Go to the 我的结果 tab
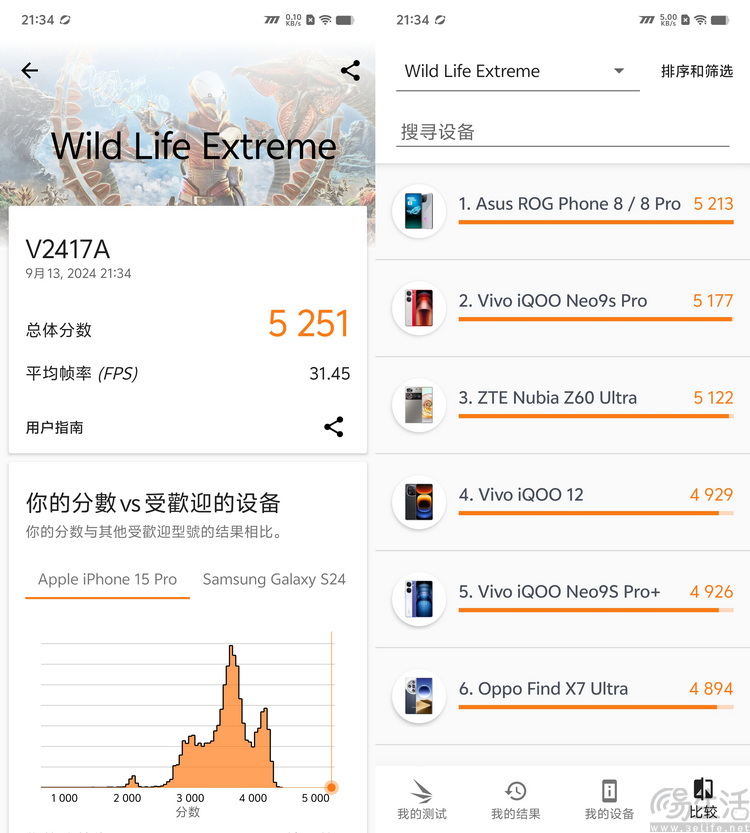 coord(516,800)
